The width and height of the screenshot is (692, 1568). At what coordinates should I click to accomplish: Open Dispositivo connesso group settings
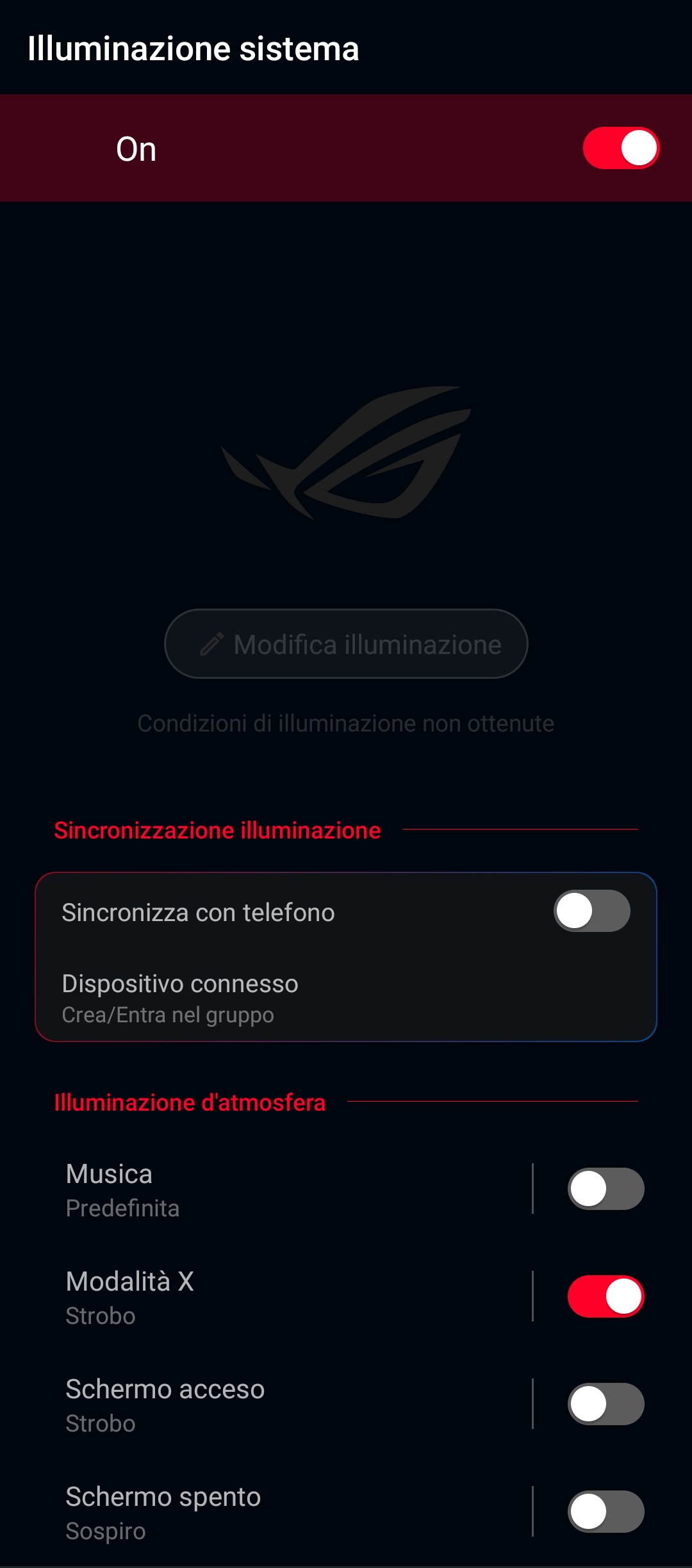pyautogui.click(x=346, y=998)
